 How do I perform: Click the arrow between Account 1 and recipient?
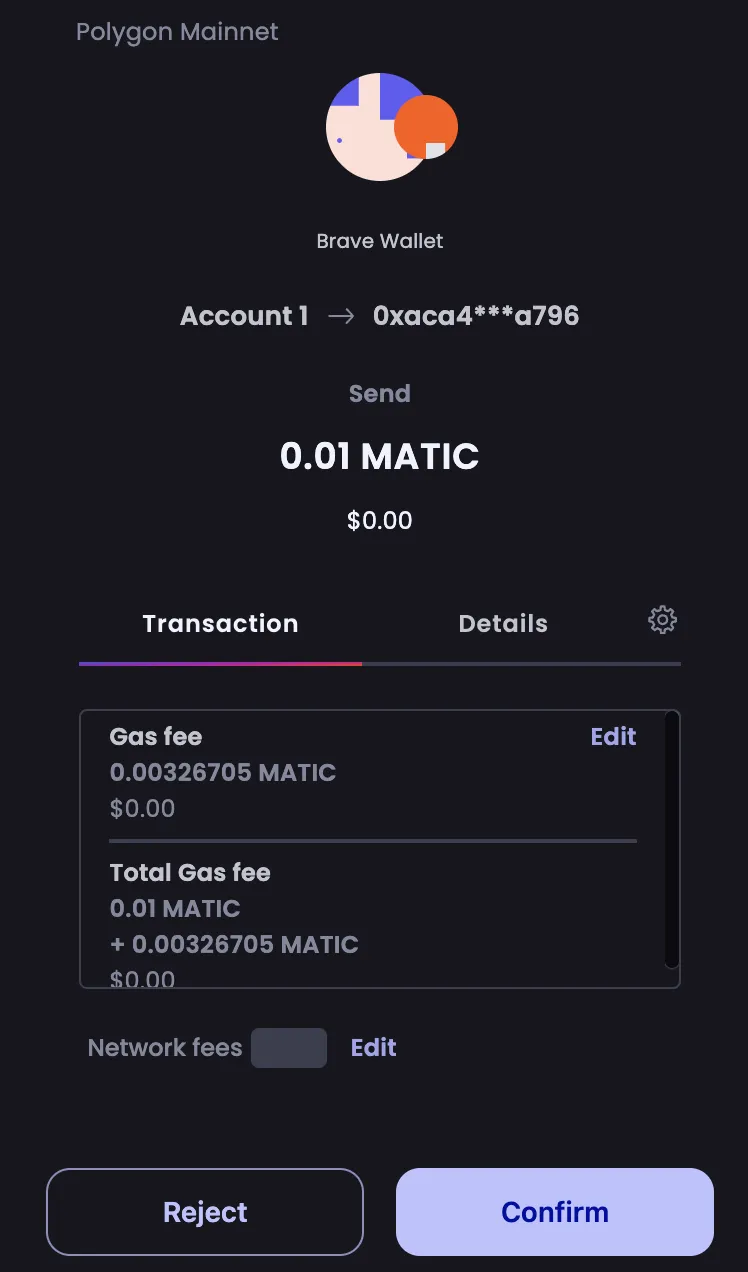[x=341, y=316]
